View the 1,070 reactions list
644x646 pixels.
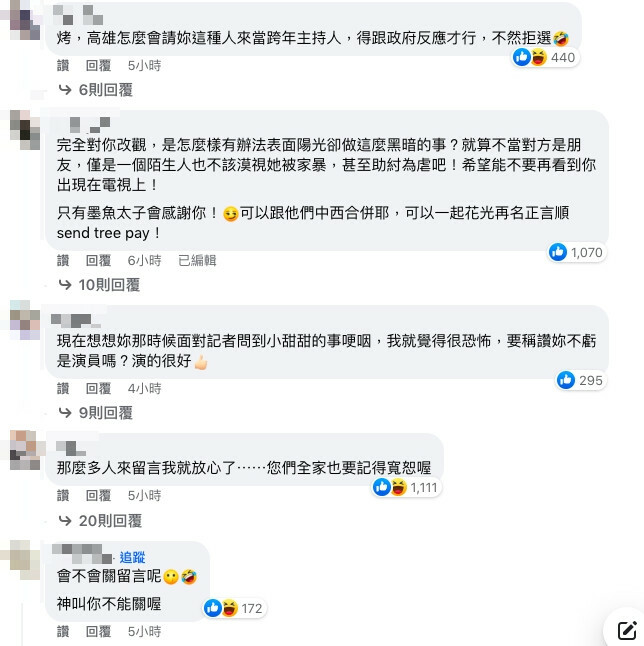pyautogui.click(x=577, y=252)
